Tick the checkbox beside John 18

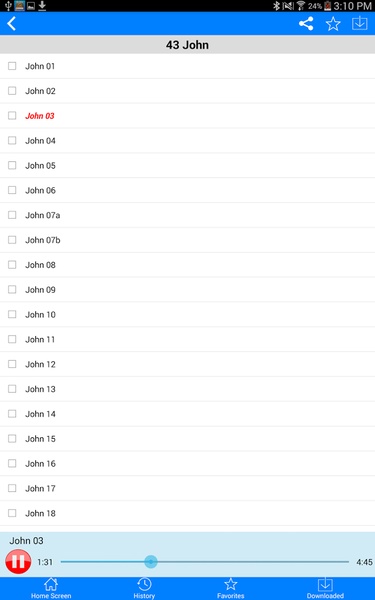12,513
